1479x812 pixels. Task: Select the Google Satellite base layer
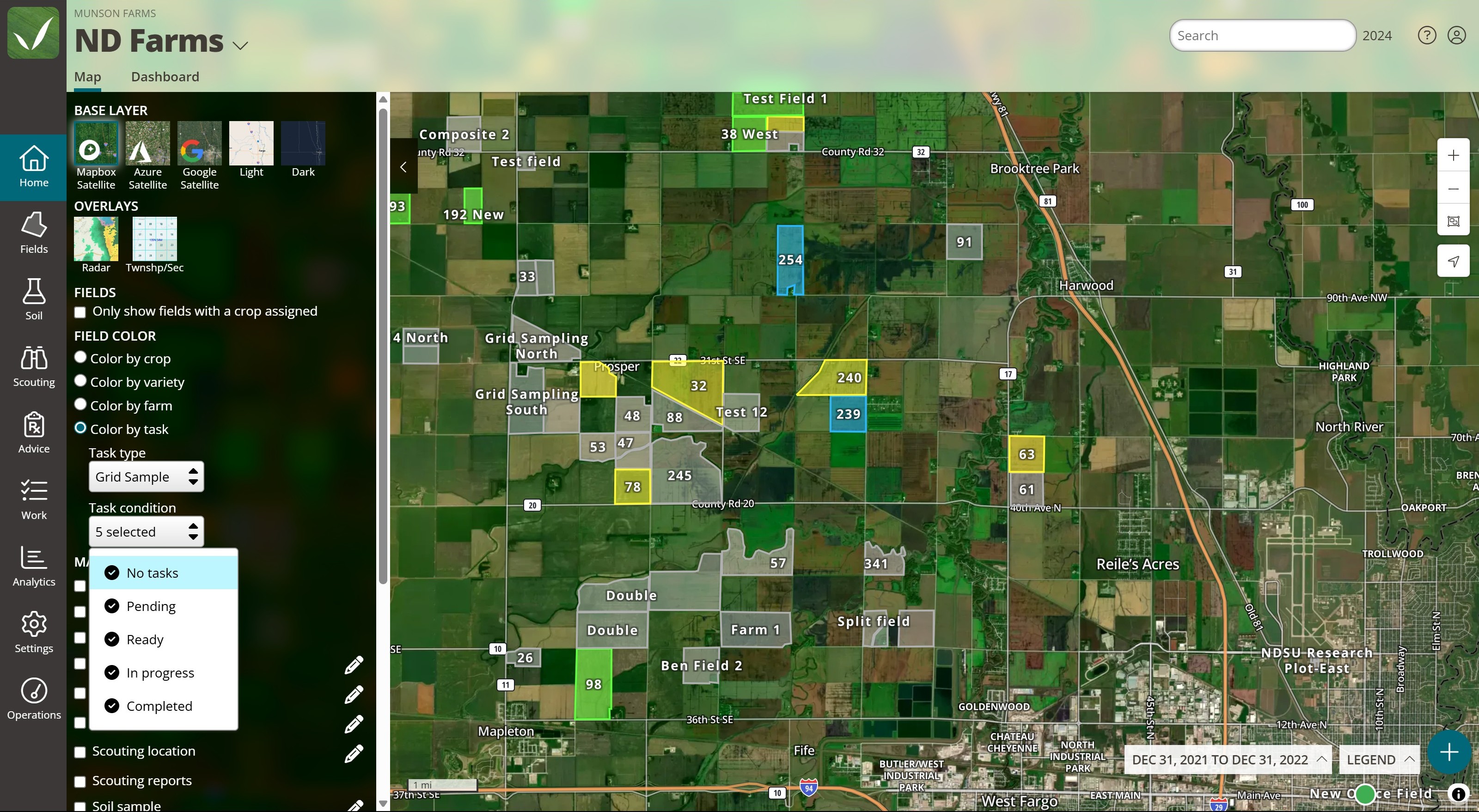199,144
